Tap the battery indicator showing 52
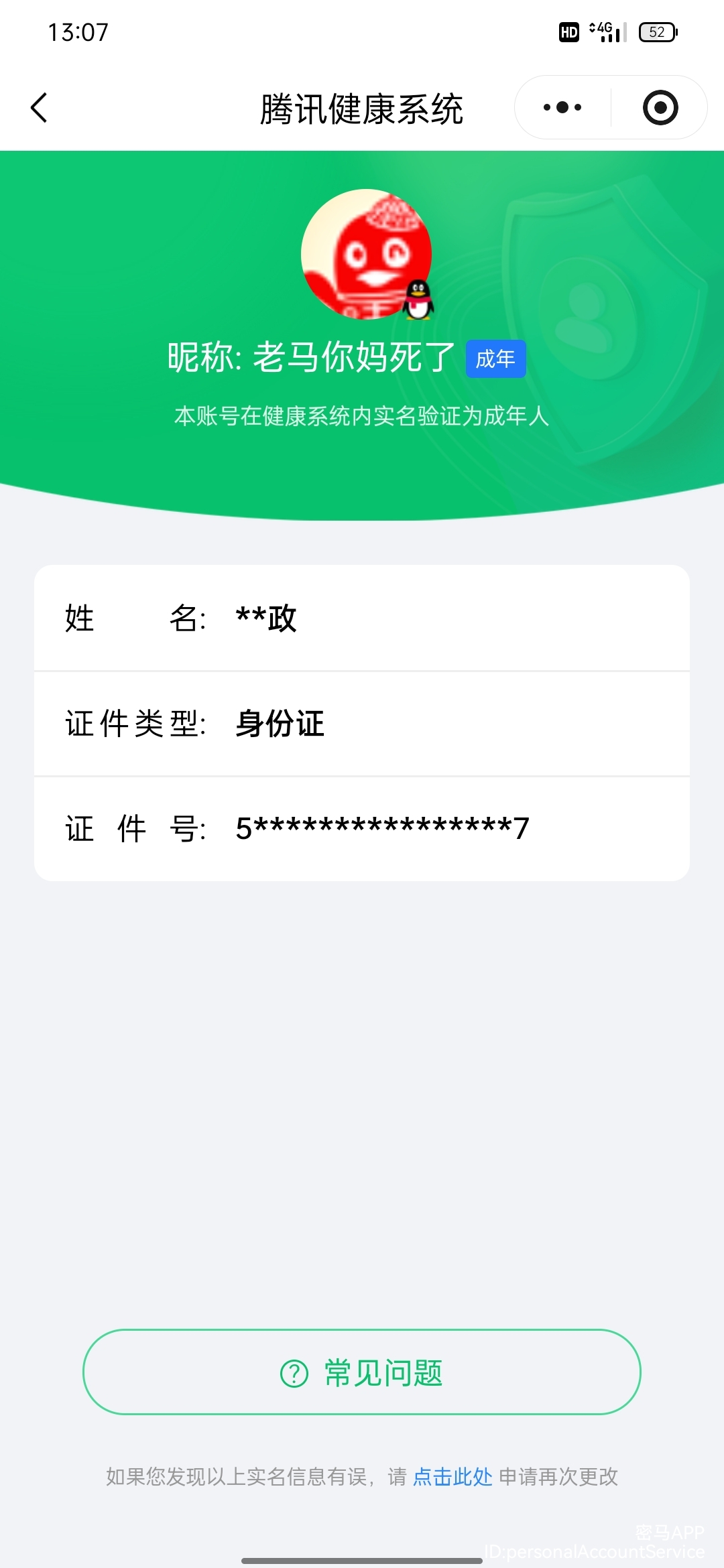 pyautogui.click(x=657, y=32)
